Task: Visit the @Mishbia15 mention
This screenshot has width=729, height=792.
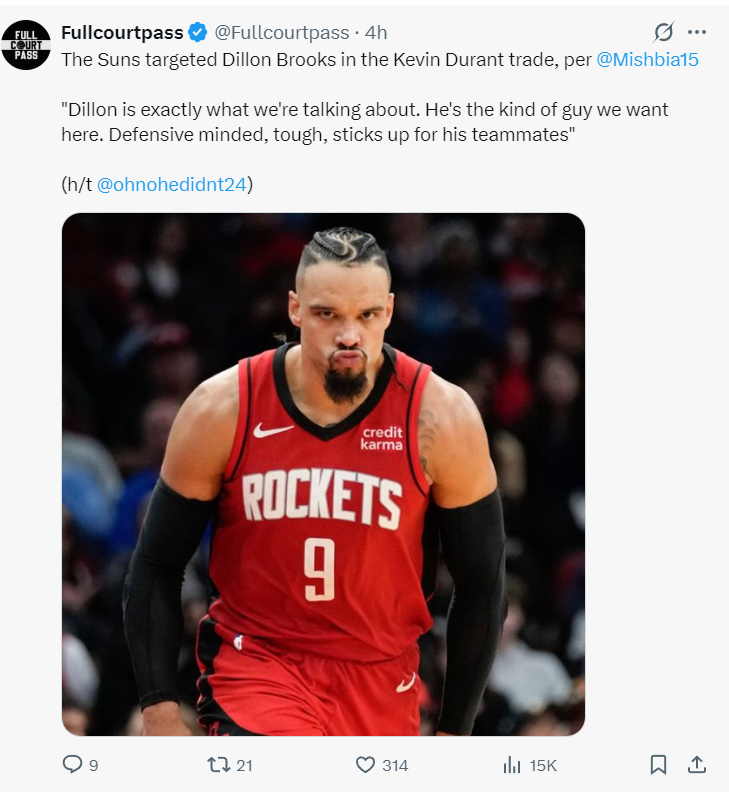Action: 647,60
